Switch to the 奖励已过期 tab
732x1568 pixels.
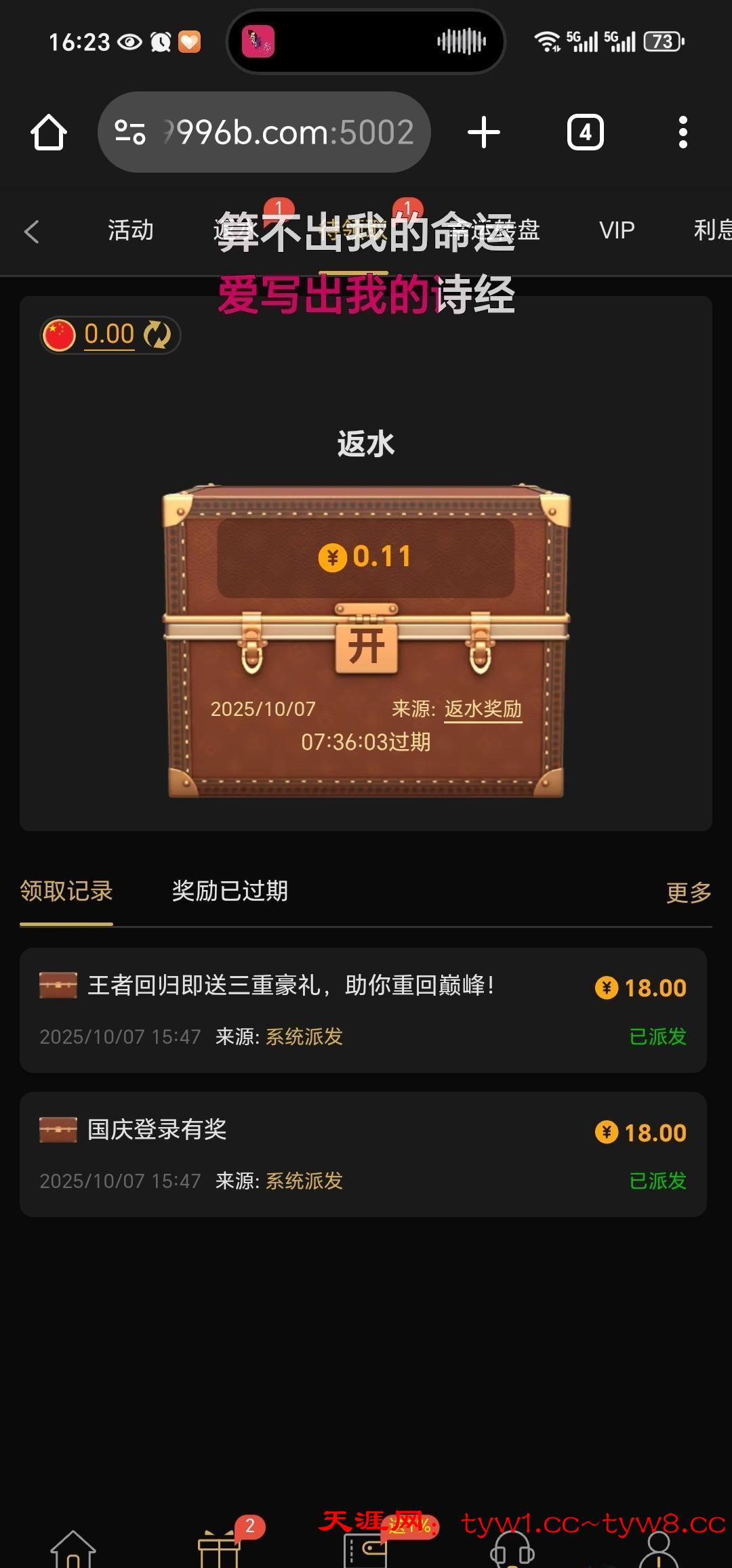click(x=230, y=891)
